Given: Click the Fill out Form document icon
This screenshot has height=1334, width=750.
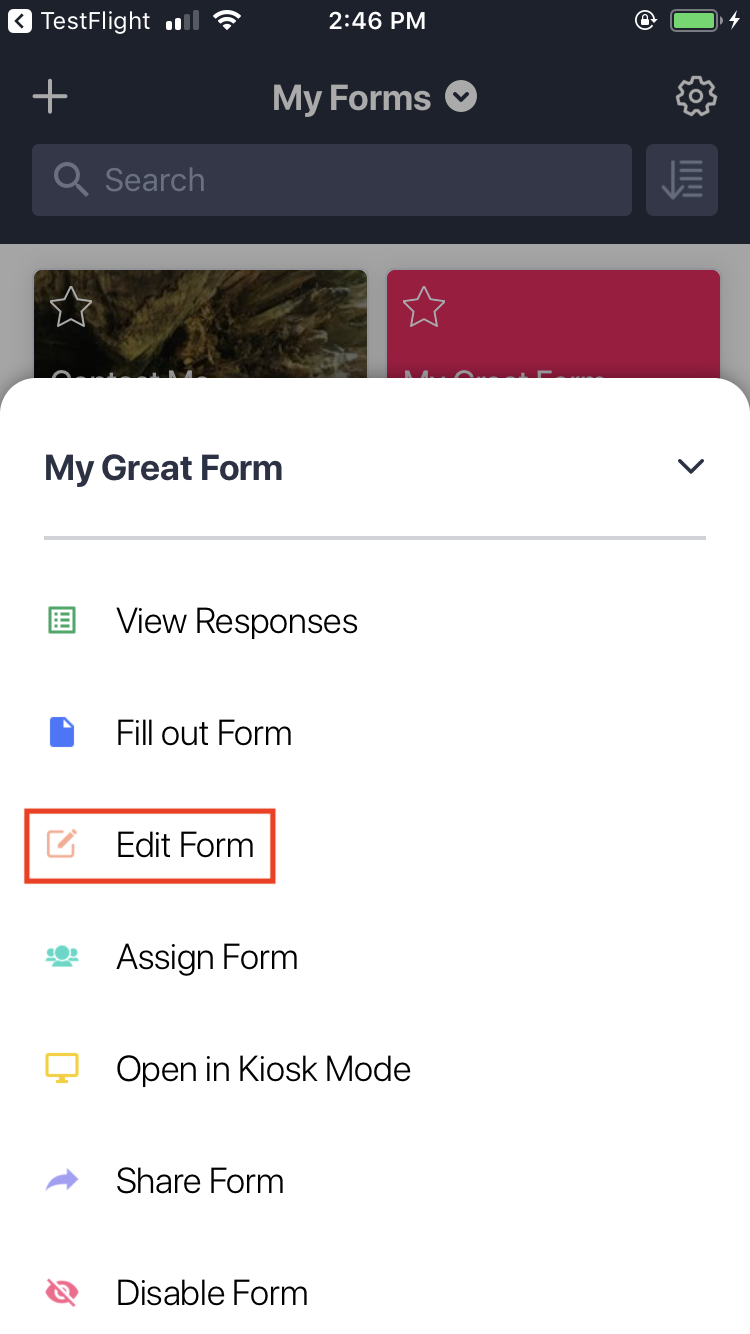Looking at the screenshot, I should click(61, 732).
